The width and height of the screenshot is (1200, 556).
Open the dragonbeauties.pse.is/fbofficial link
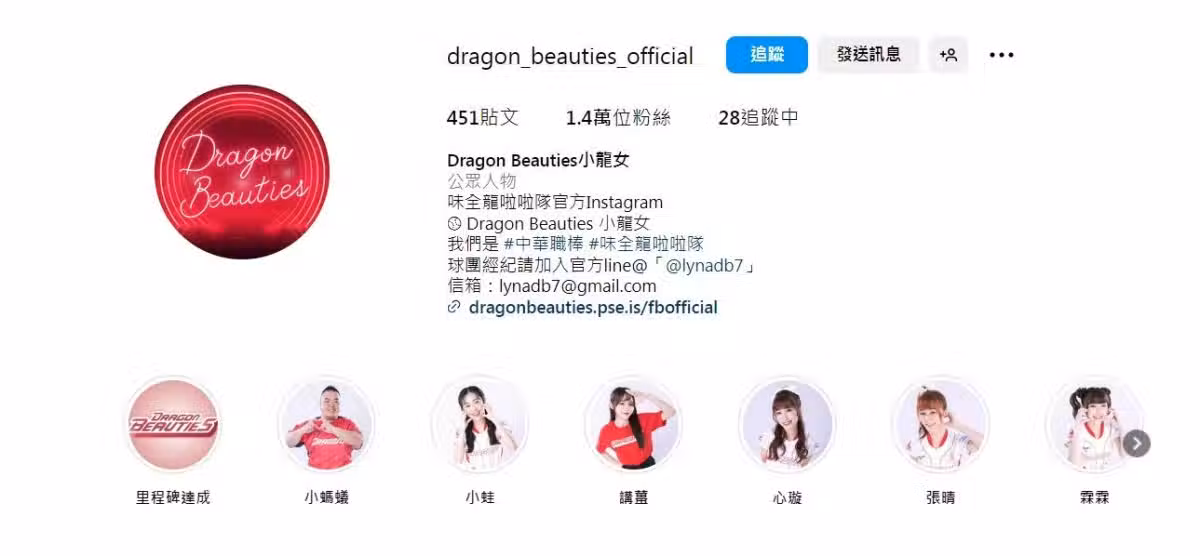[x=592, y=308]
